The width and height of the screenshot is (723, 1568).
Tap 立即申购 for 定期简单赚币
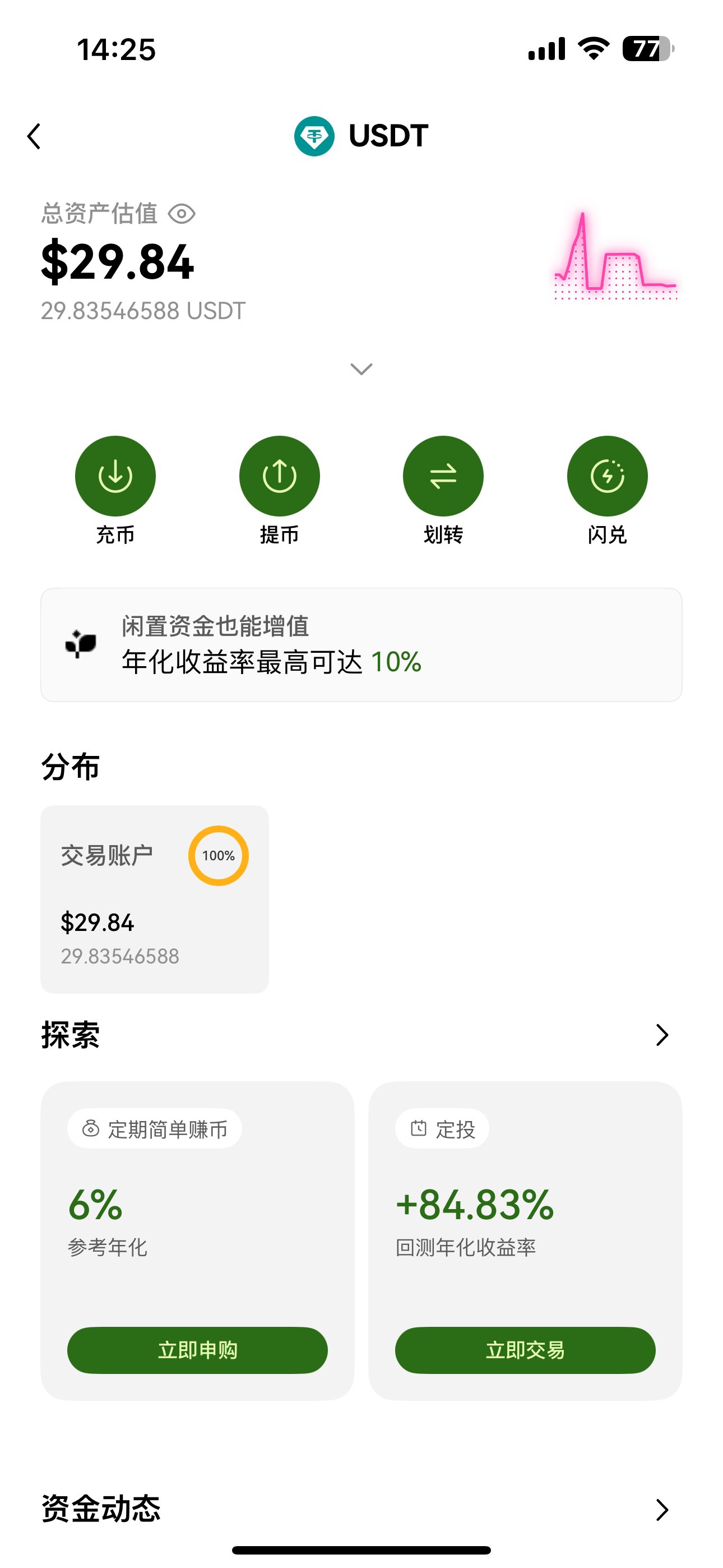coord(197,1350)
